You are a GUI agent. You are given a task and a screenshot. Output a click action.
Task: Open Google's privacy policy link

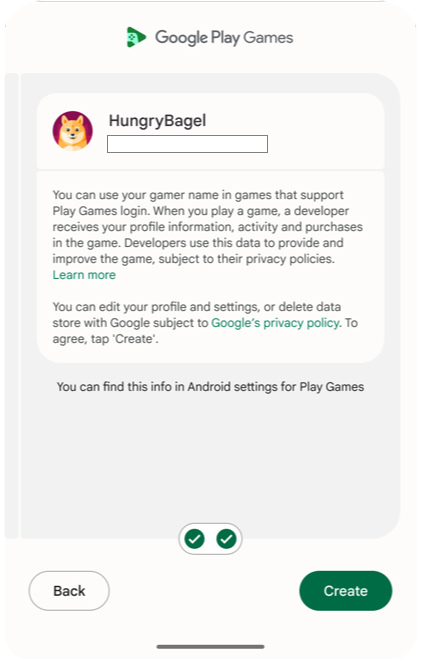click(276, 323)
